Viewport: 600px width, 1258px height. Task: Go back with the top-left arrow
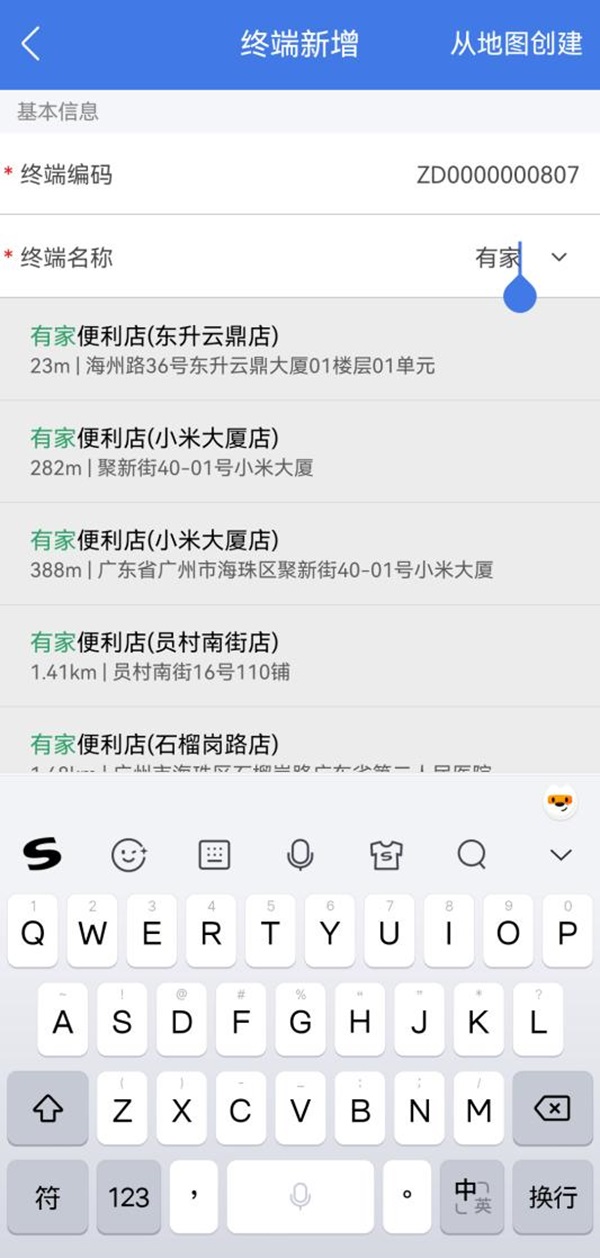(x=31, y=44)
